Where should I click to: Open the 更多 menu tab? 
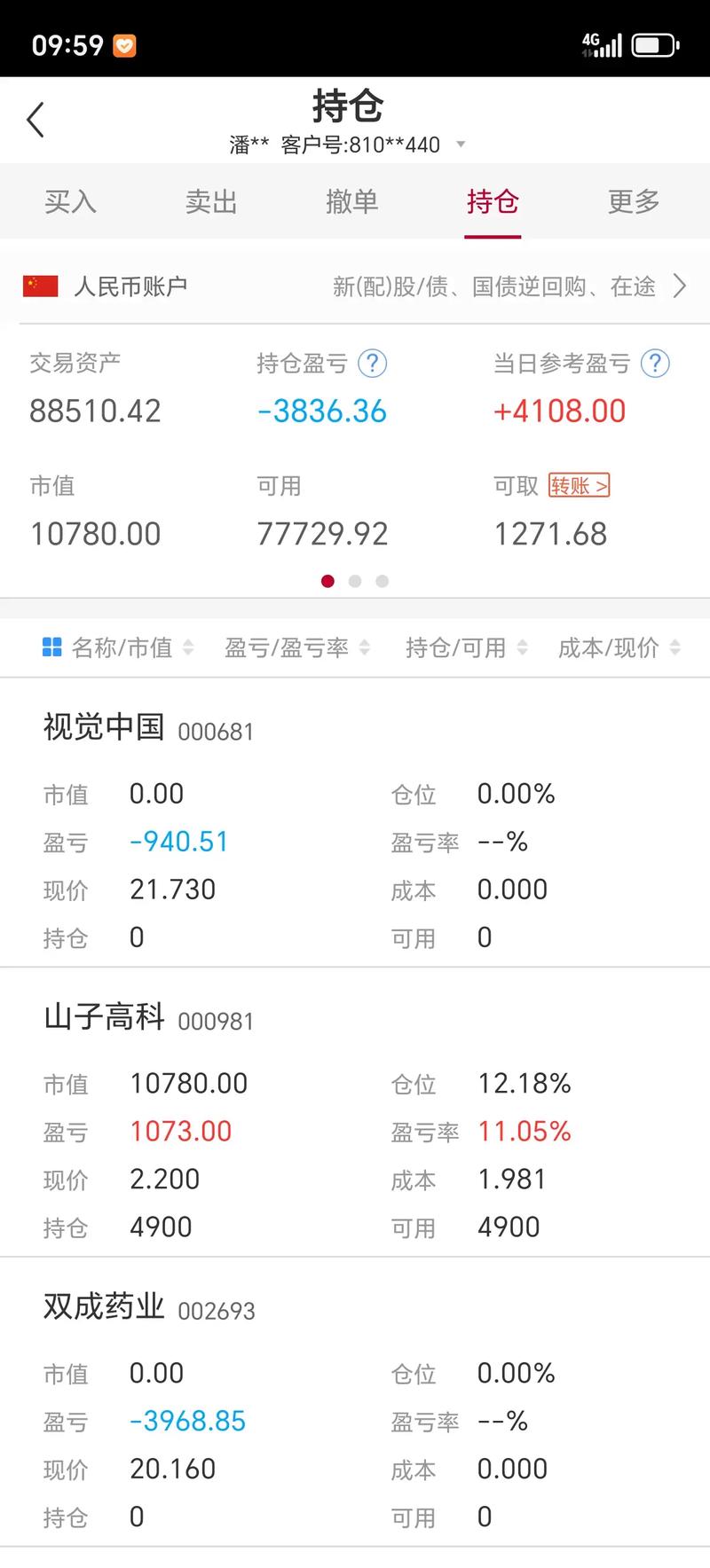point(633,202)
